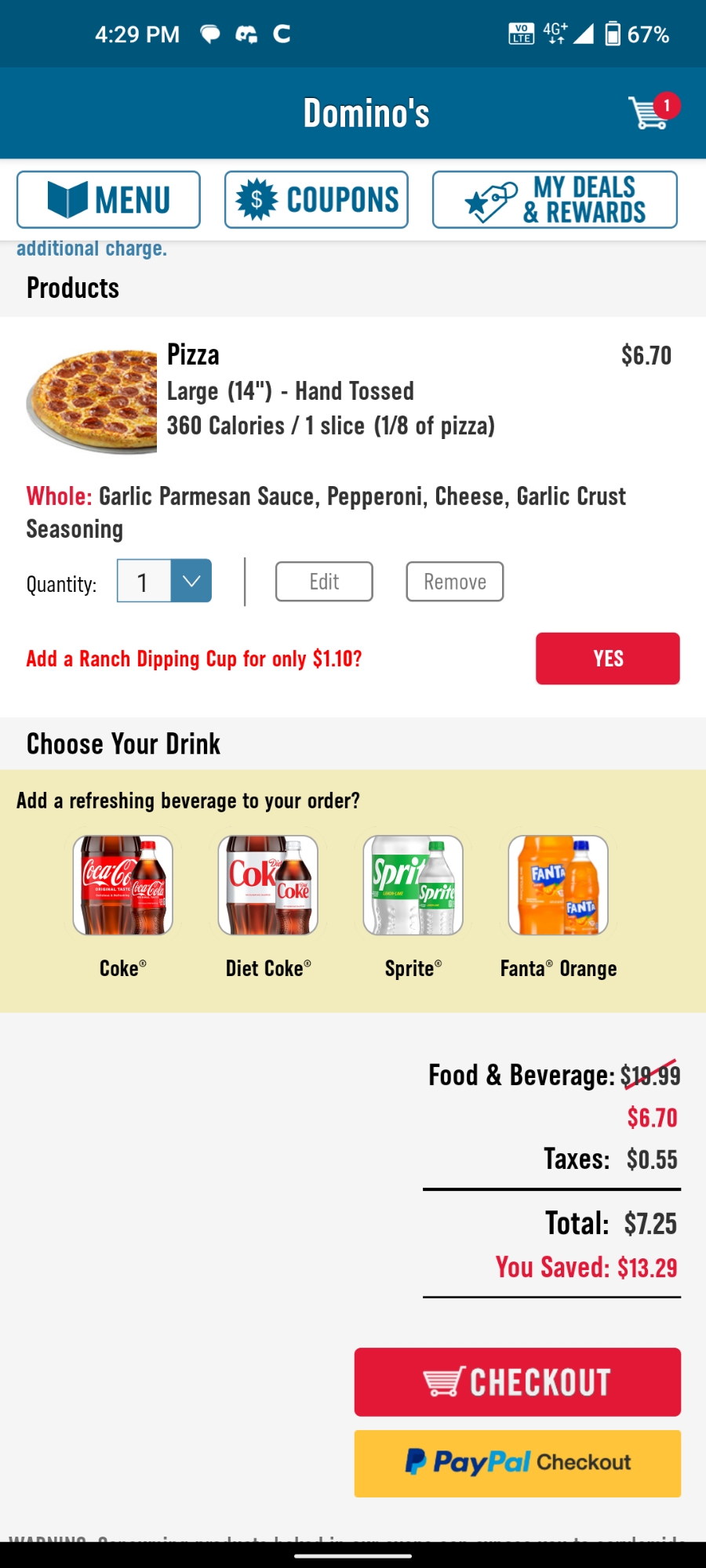Remove the pizza from cart
This screenshot has width=706, height=1568.
pyautogui.click(x=454, y=582)
